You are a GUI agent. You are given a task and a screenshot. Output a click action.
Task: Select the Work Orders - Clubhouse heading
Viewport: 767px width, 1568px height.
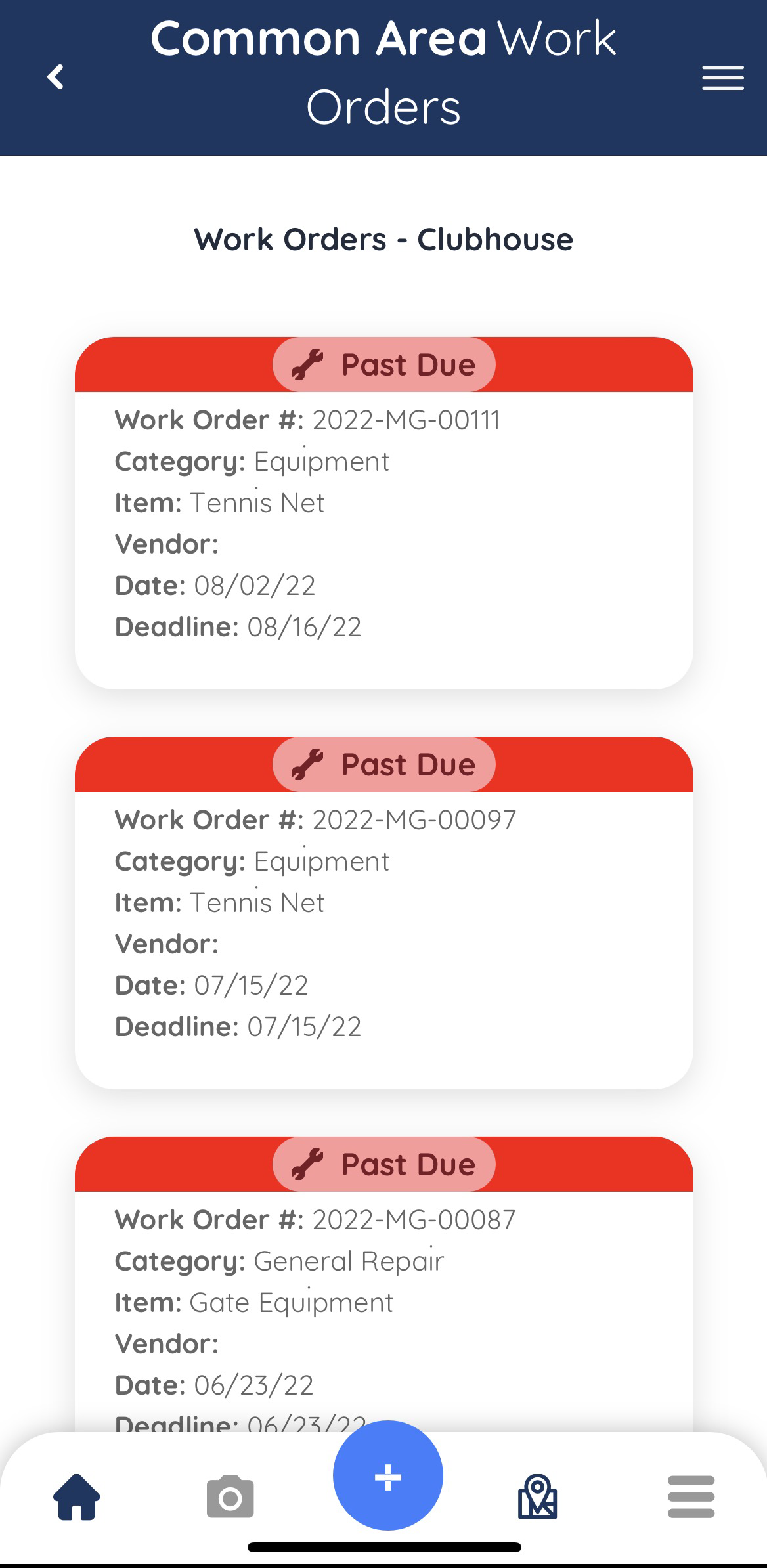[383, 239]
